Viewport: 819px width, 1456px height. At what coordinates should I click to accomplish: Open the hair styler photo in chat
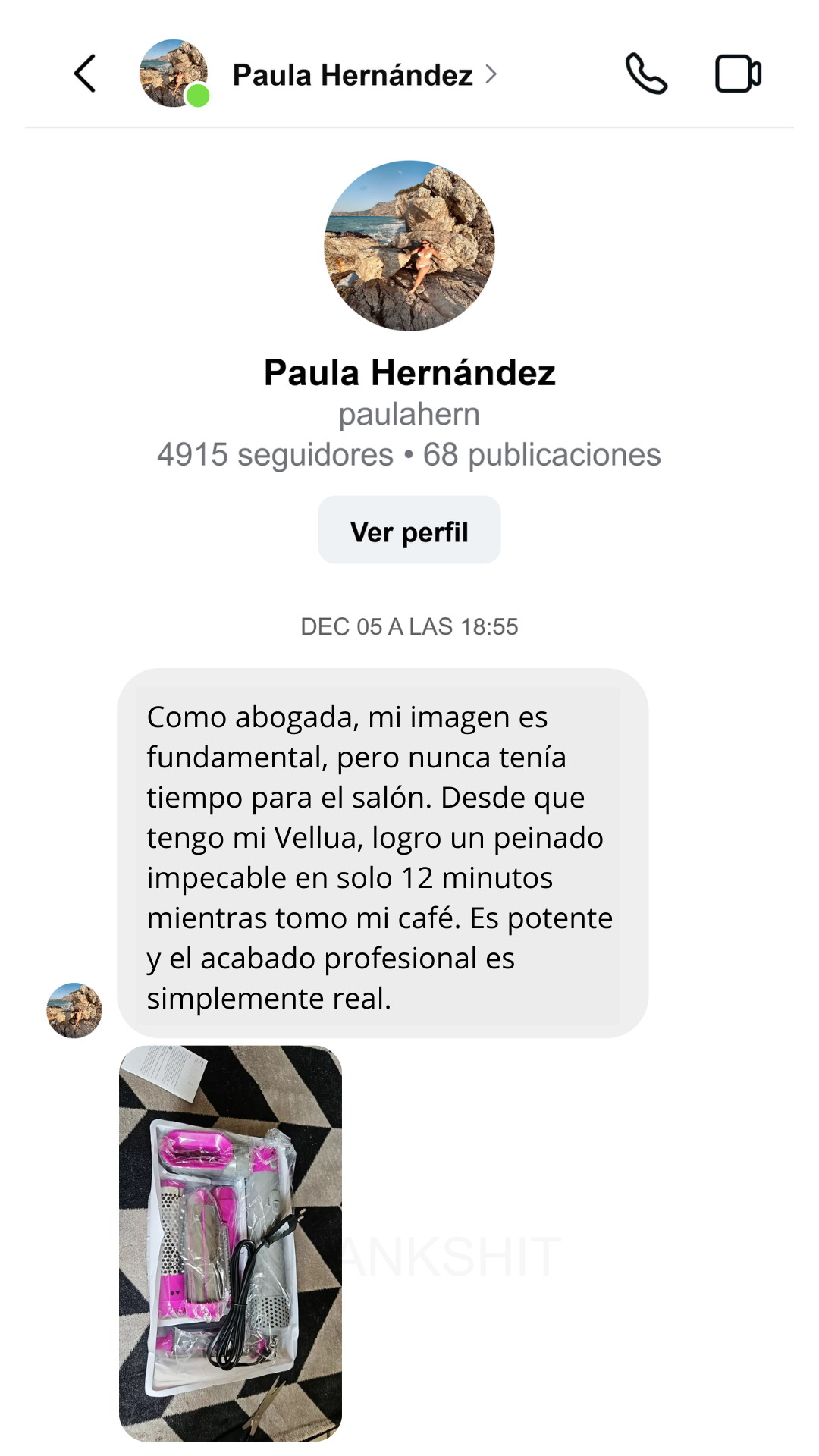coord(231,1242)
